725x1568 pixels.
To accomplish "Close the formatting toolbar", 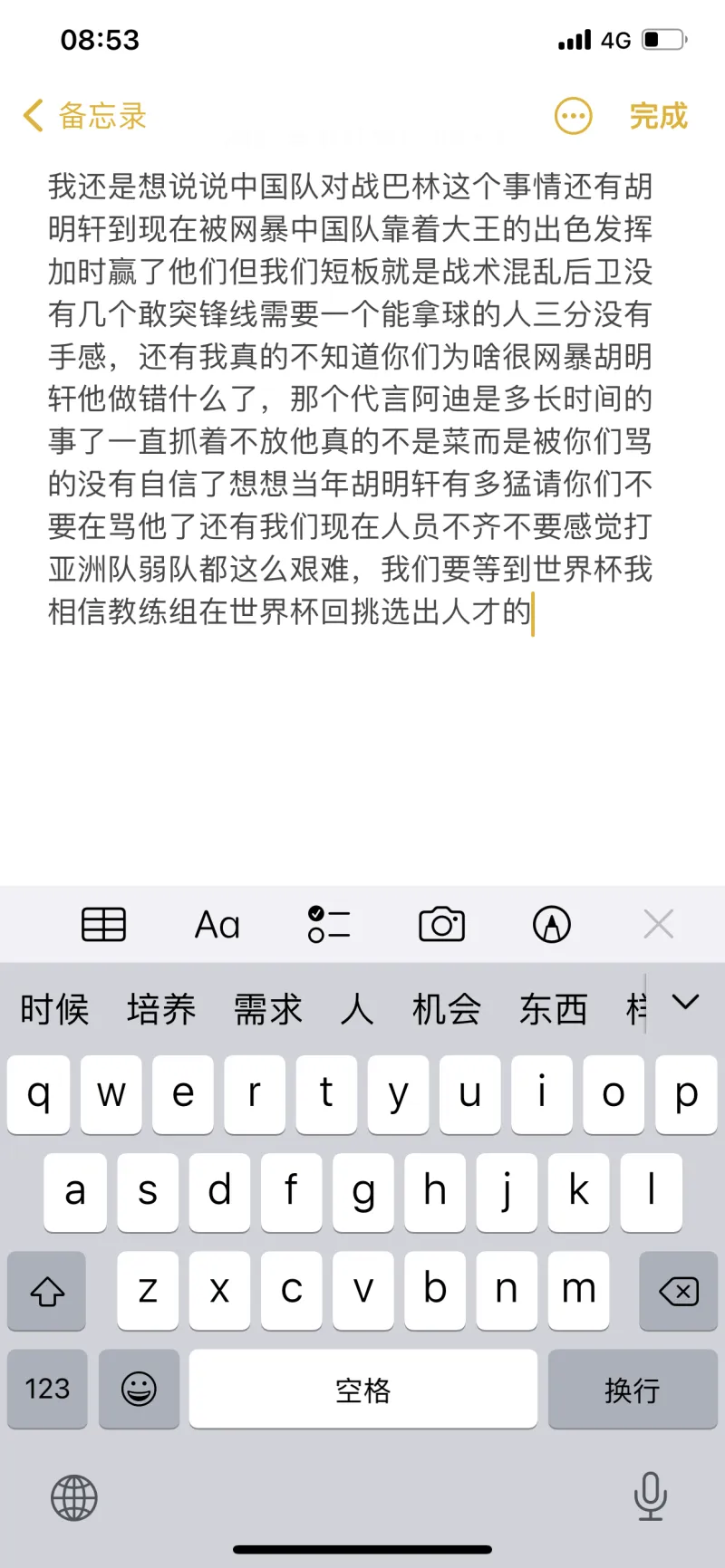I will click(x=659, y=924).
